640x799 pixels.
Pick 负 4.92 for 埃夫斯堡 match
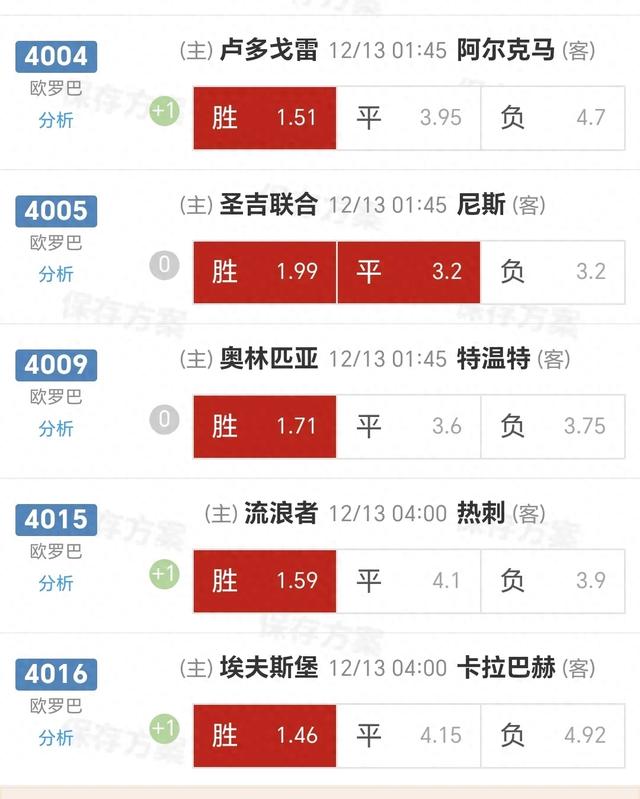click(x=553, y=735)
